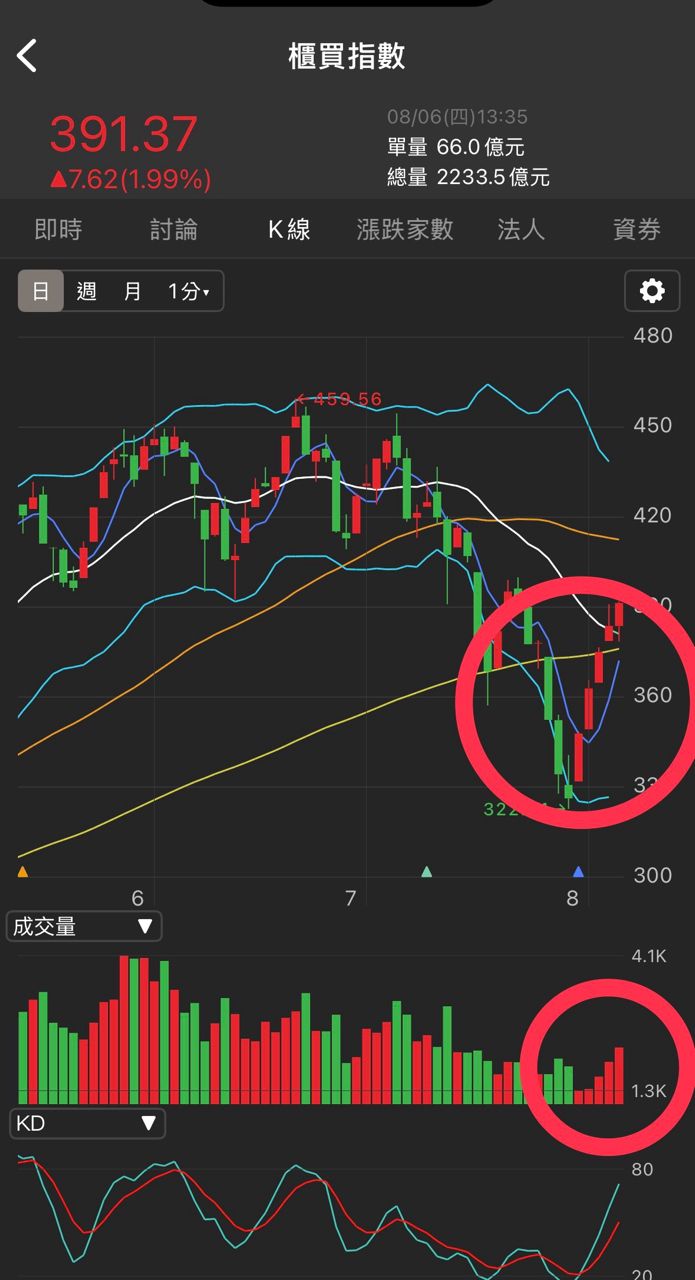
Task: Switch to the 法人 tab
Action: 521,229
